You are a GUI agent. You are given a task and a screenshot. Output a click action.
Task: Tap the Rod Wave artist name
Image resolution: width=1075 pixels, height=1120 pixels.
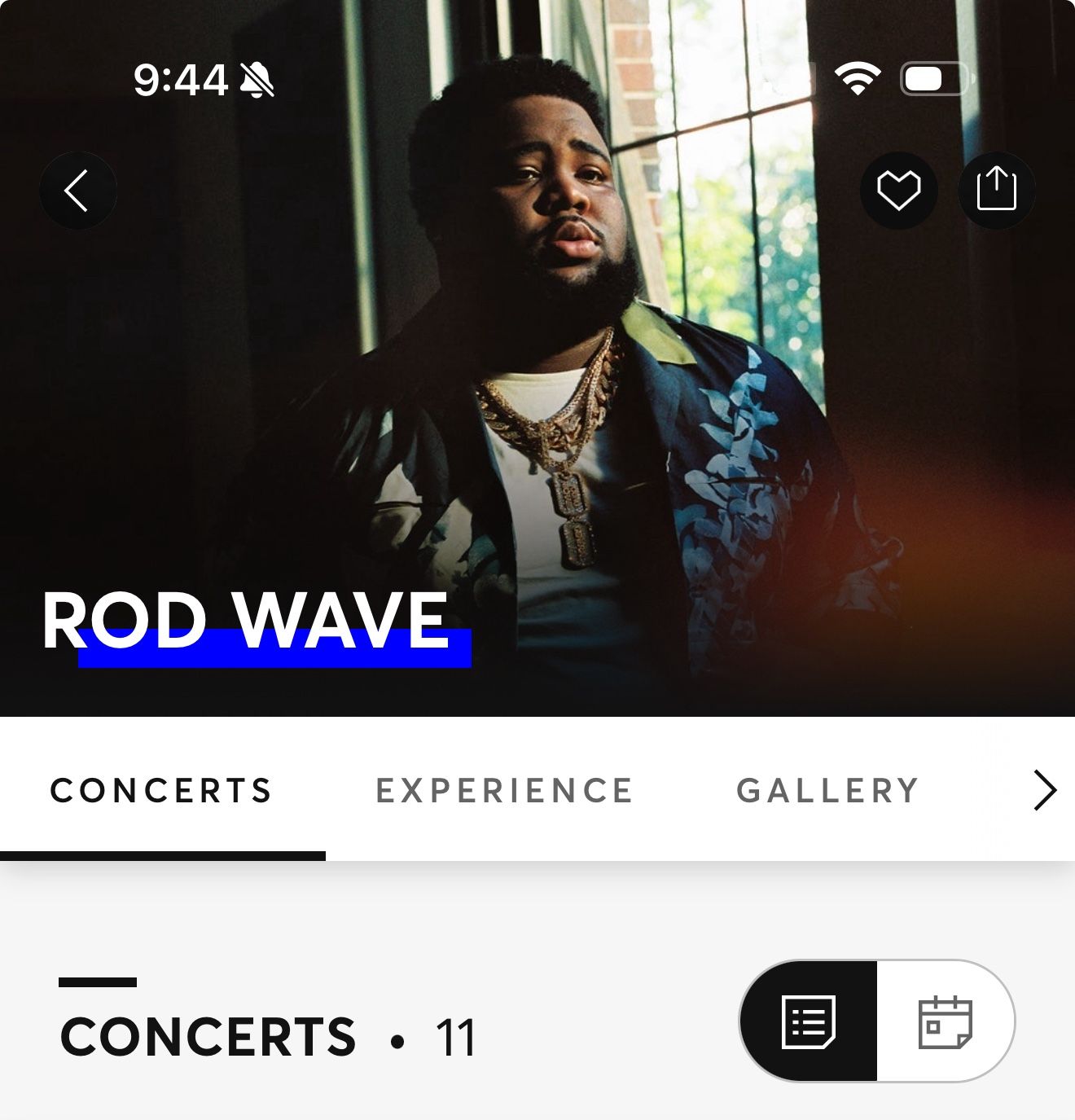pyautogui.click(x=244, y=622)
